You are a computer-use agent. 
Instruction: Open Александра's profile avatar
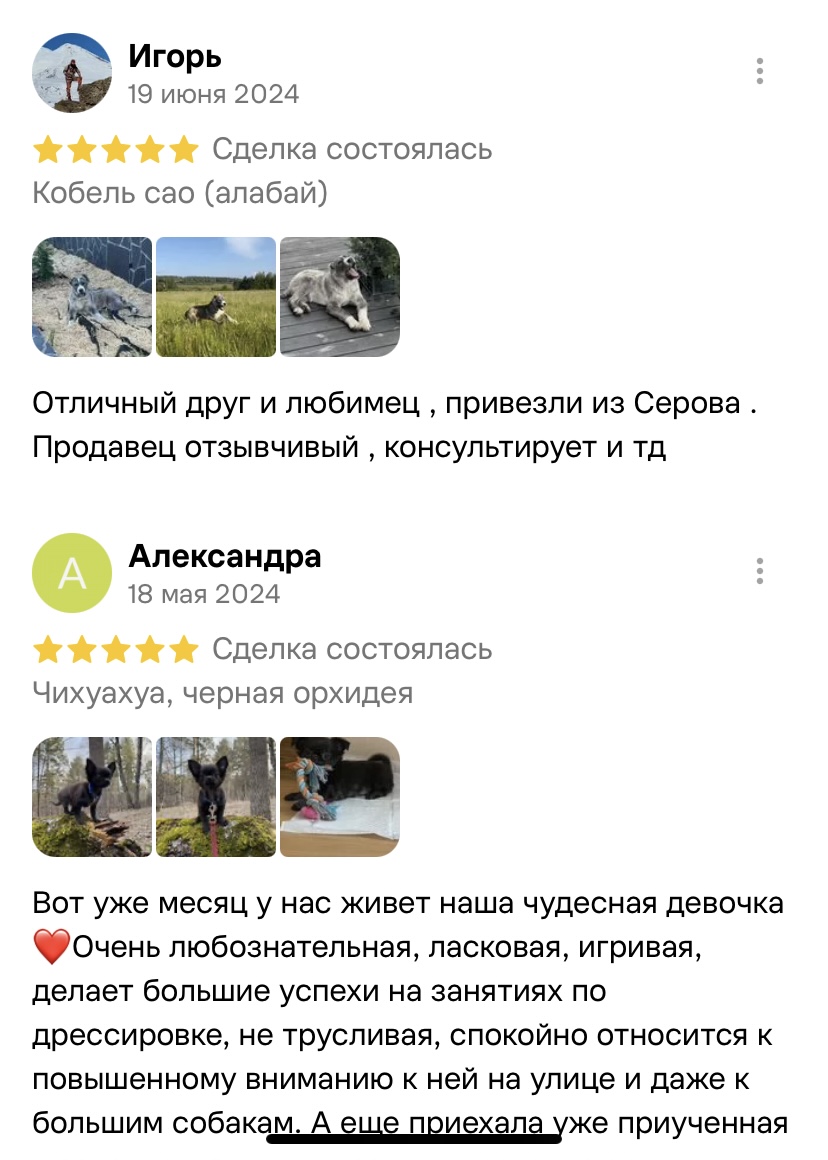click(72, 573)
